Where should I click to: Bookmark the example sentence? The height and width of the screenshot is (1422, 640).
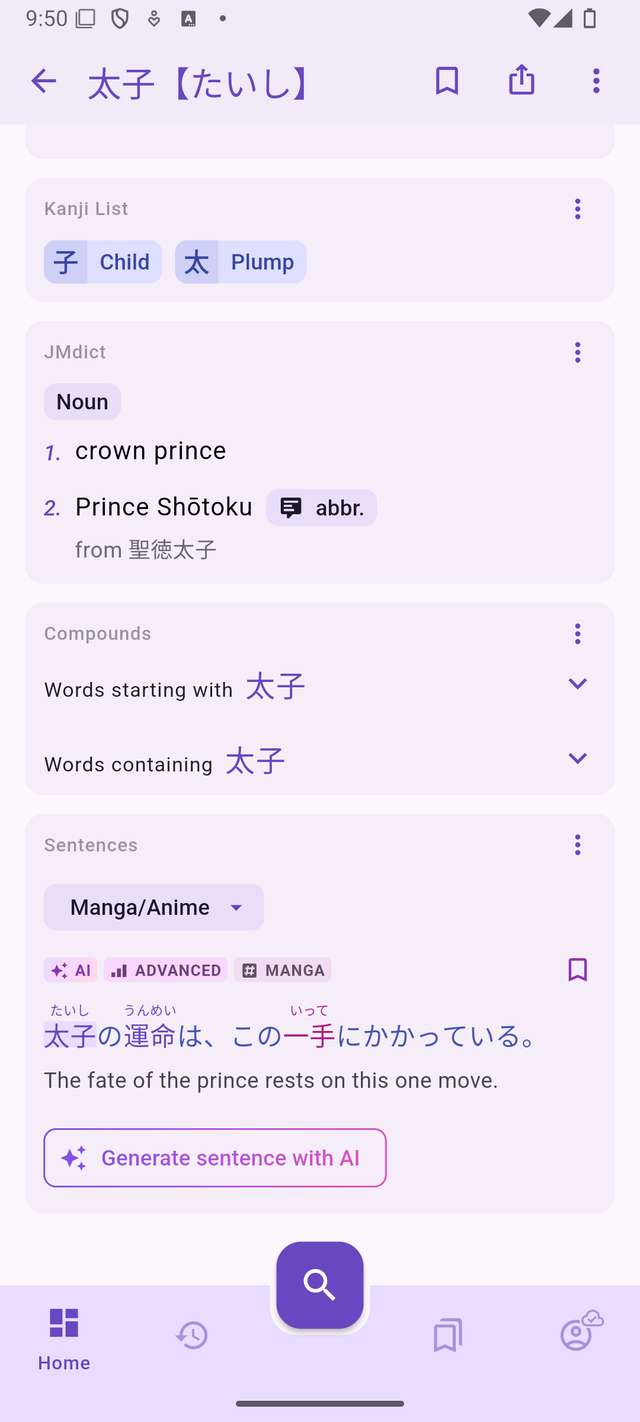[577, 970]
